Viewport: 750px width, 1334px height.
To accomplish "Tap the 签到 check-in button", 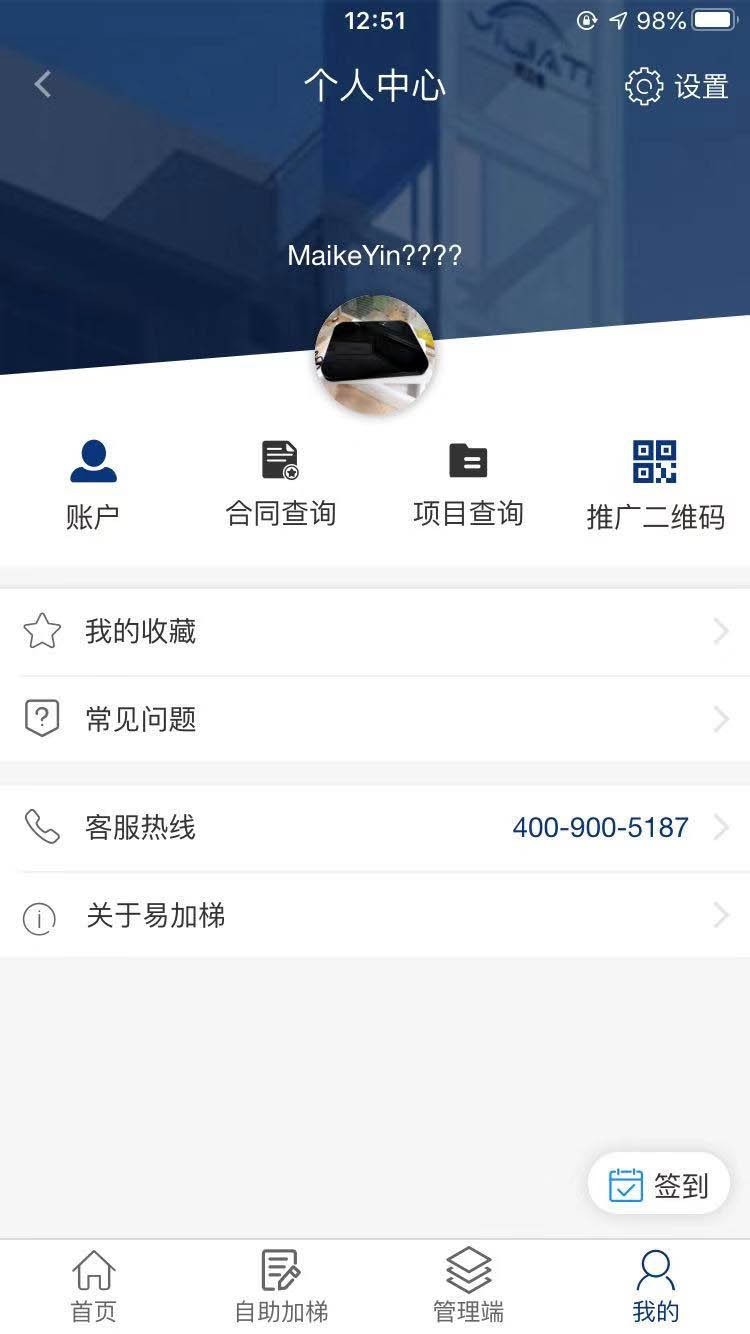I will point(659,1185).
